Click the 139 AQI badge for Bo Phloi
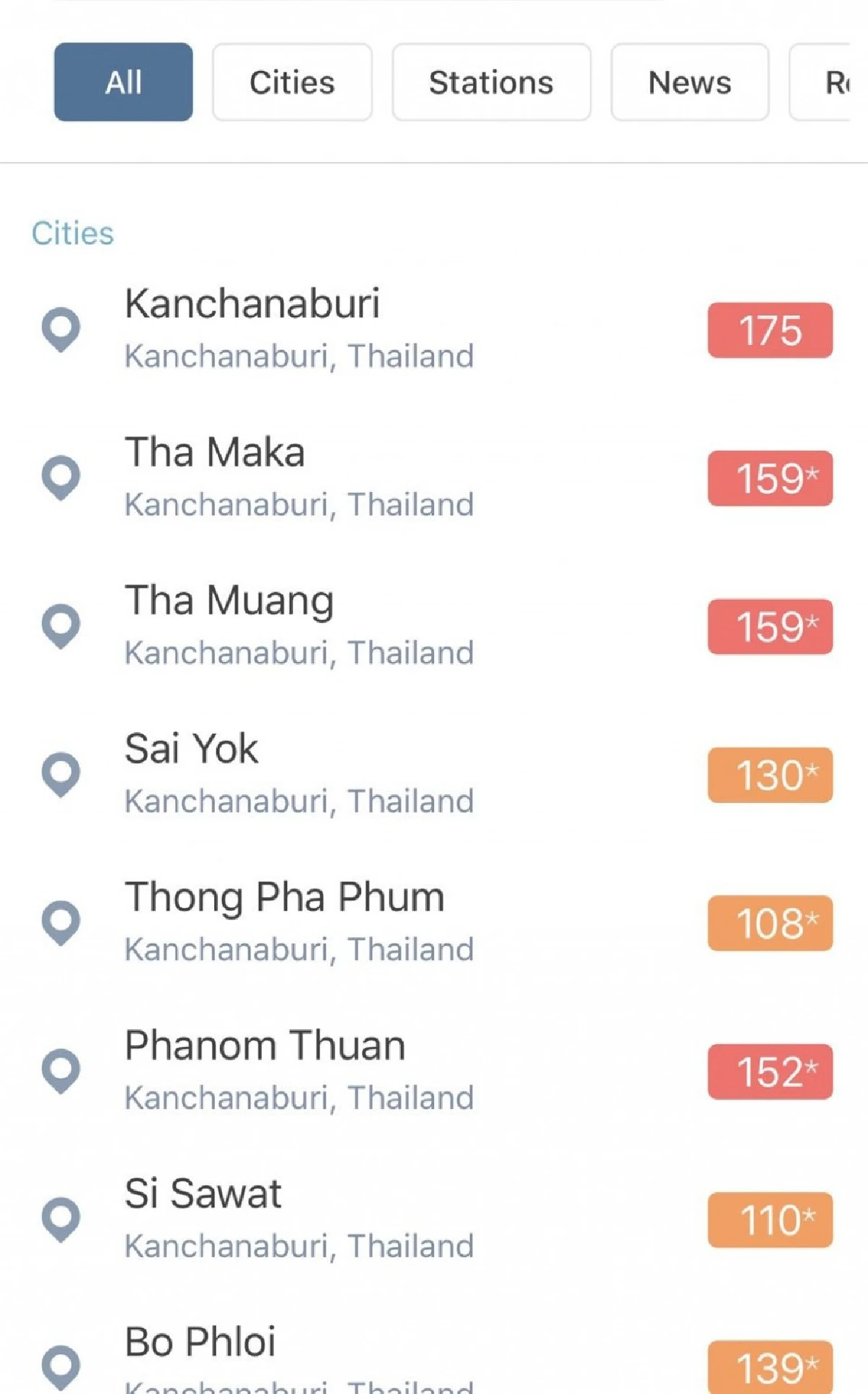 (x=769, y=1369)
